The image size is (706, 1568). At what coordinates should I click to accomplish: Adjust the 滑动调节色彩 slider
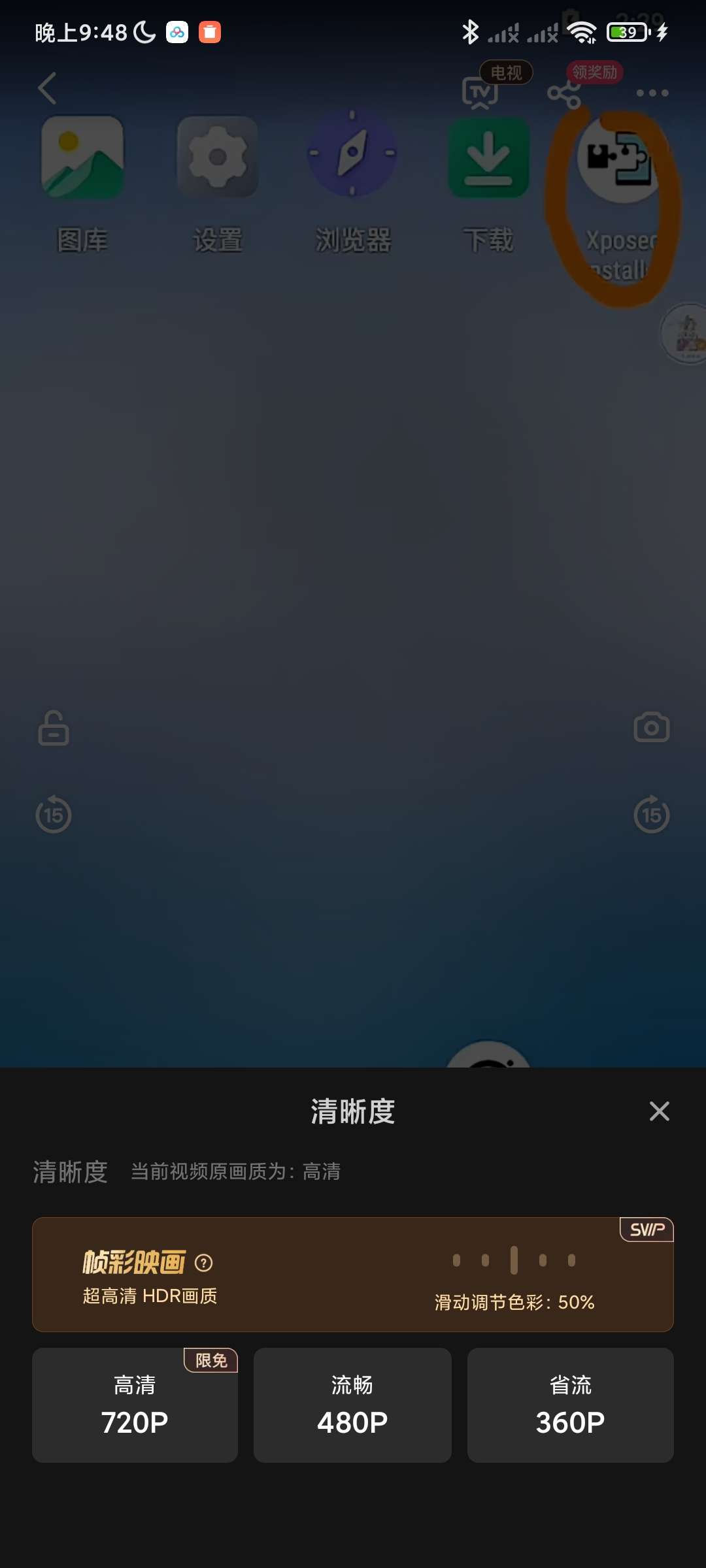pos(514,1260)
